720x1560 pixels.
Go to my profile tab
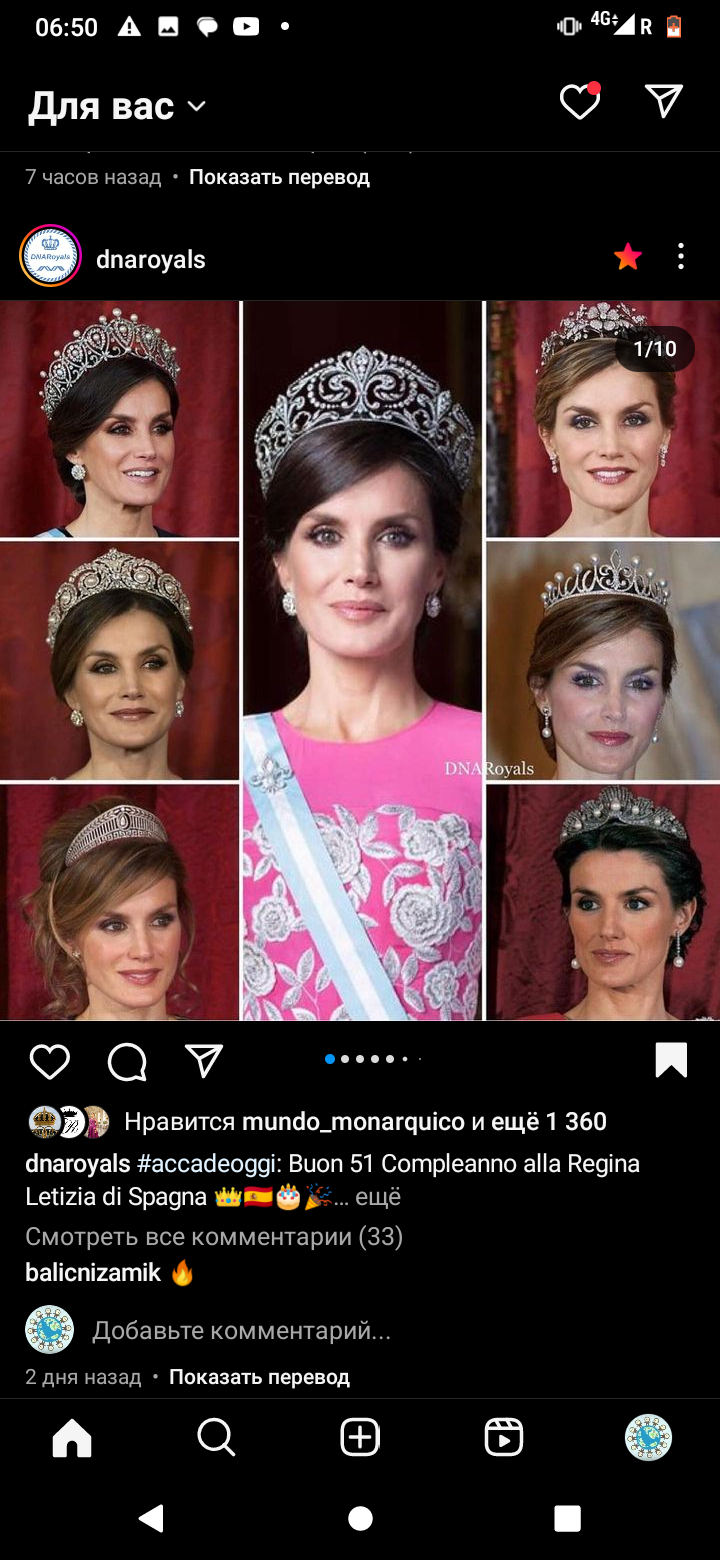(648, 1438)
